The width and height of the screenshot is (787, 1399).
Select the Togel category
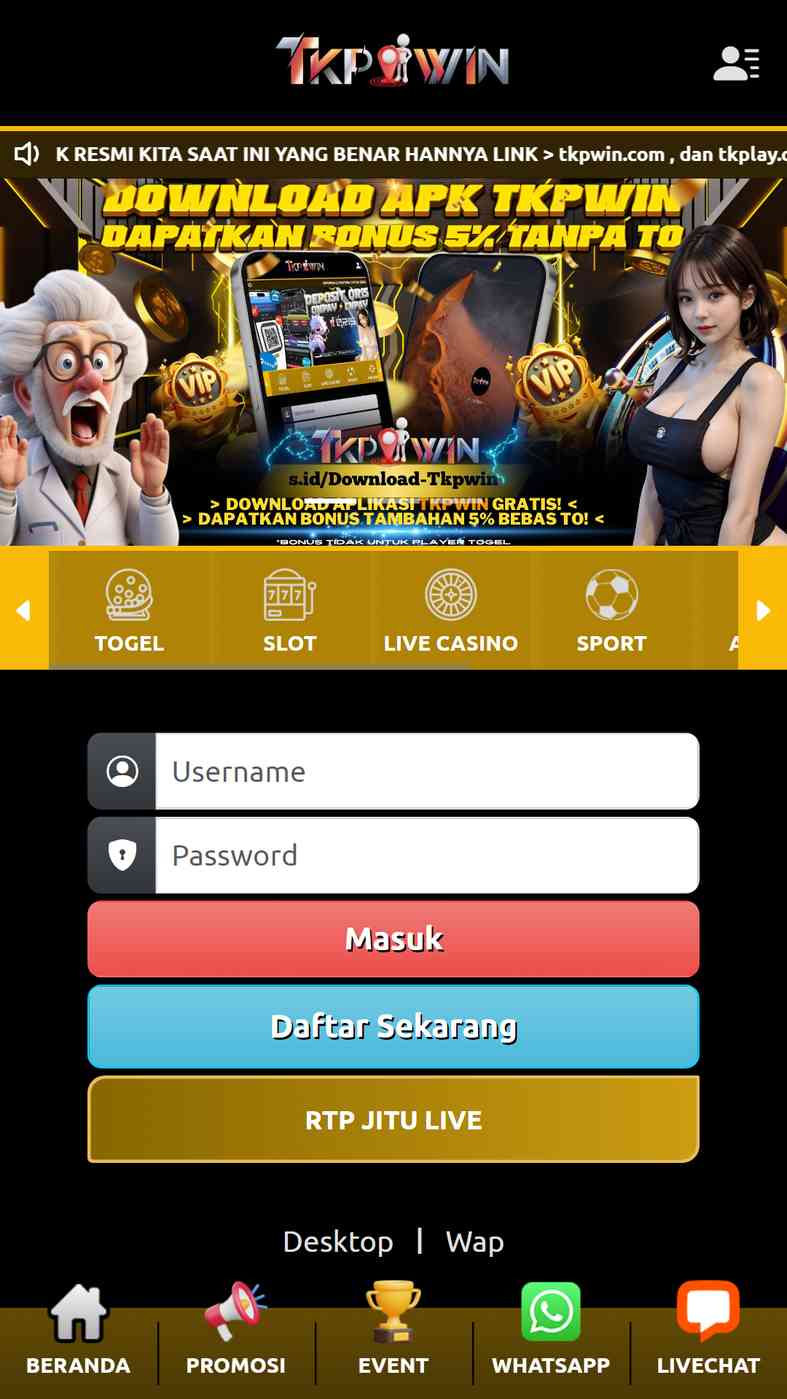129,609
